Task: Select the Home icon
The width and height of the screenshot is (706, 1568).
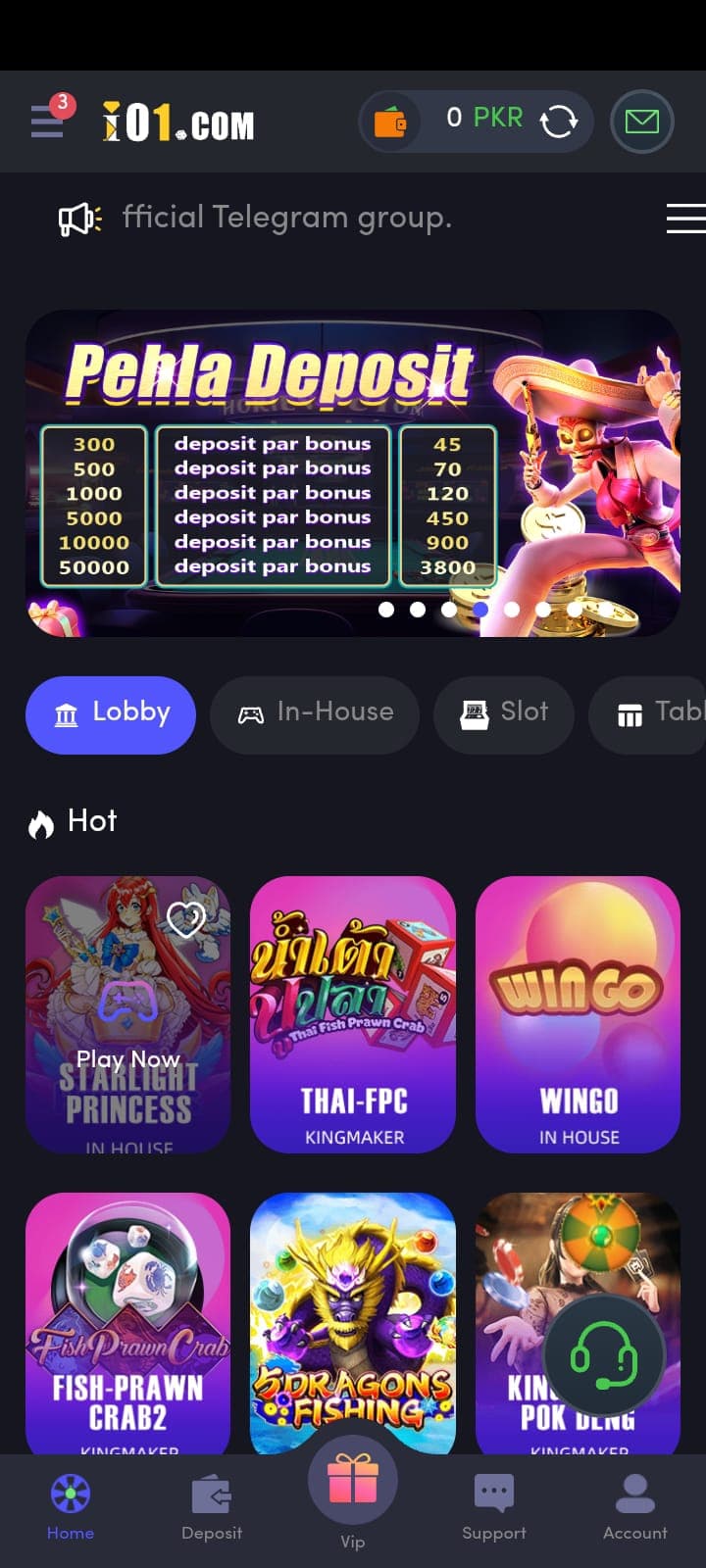Action: coord(70,1494)
